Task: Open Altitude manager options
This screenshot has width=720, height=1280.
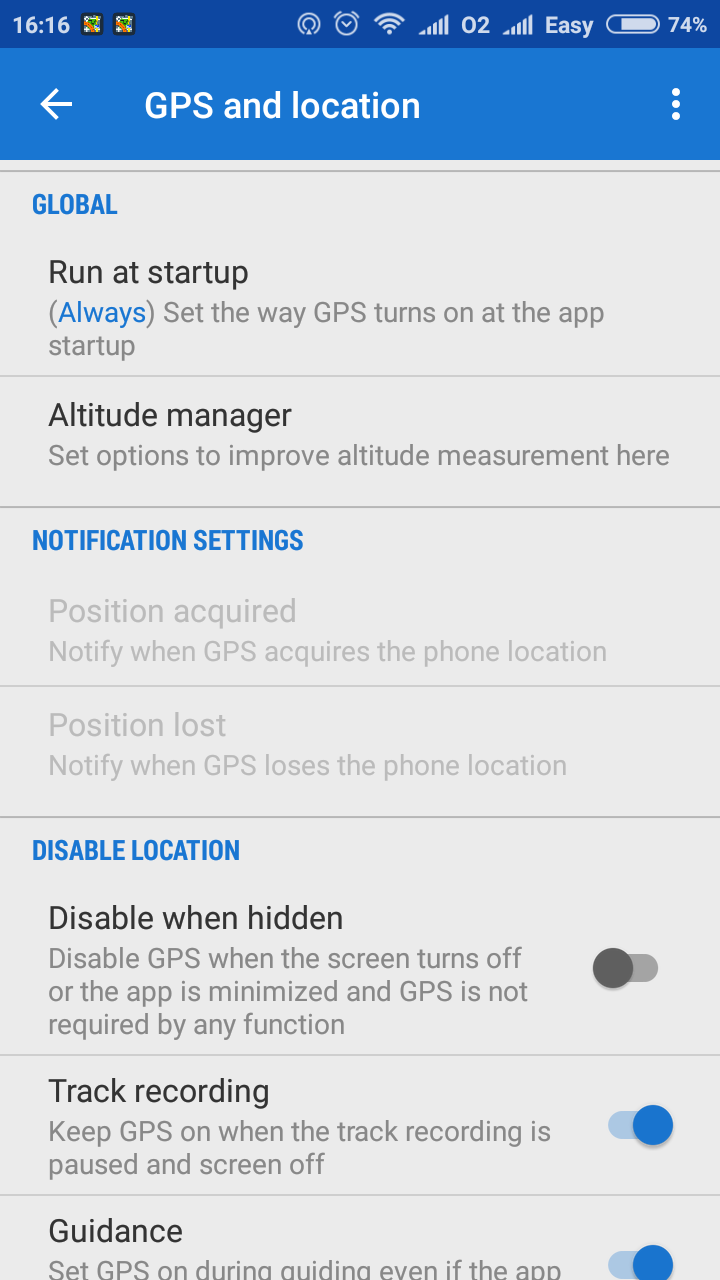Action: 360,435
